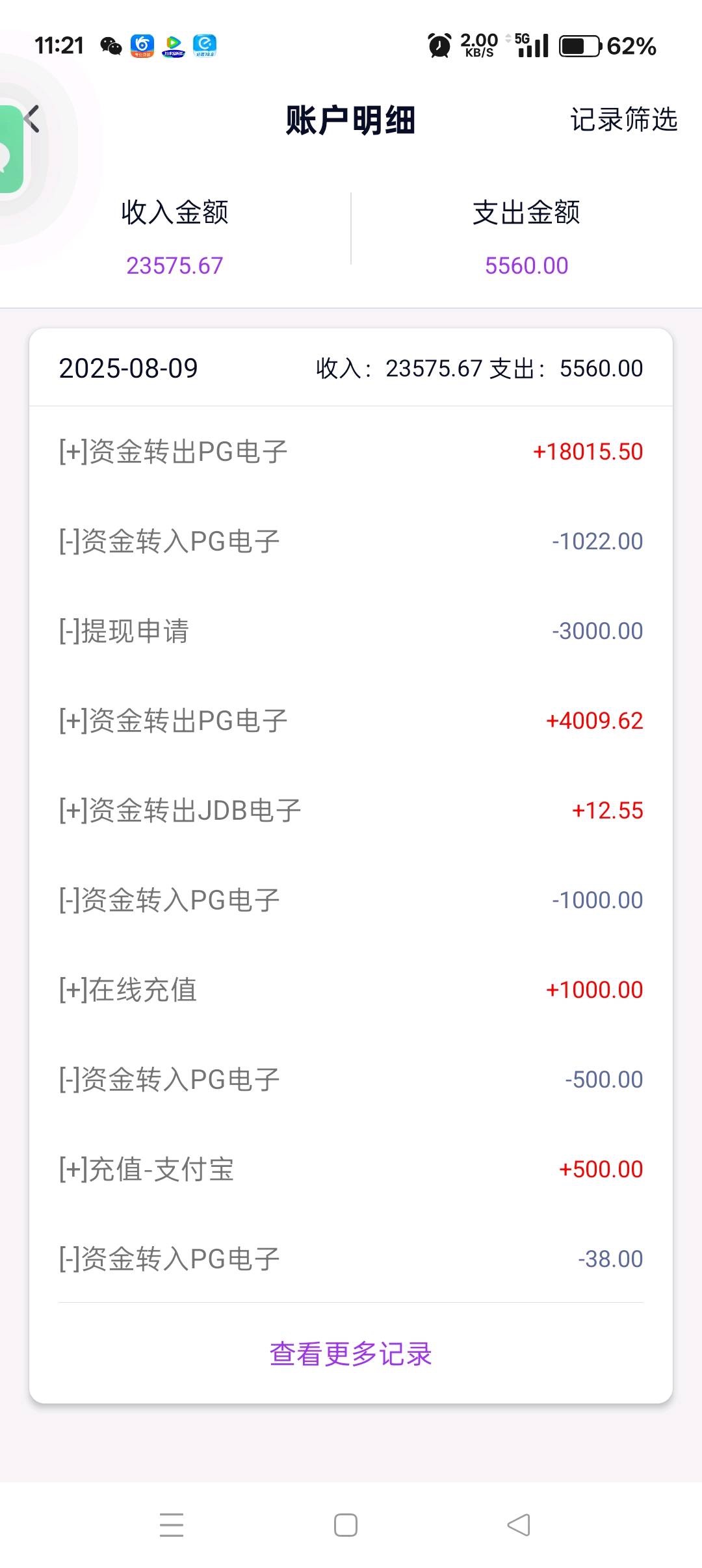Tap the system back button

coord(519,1524)
